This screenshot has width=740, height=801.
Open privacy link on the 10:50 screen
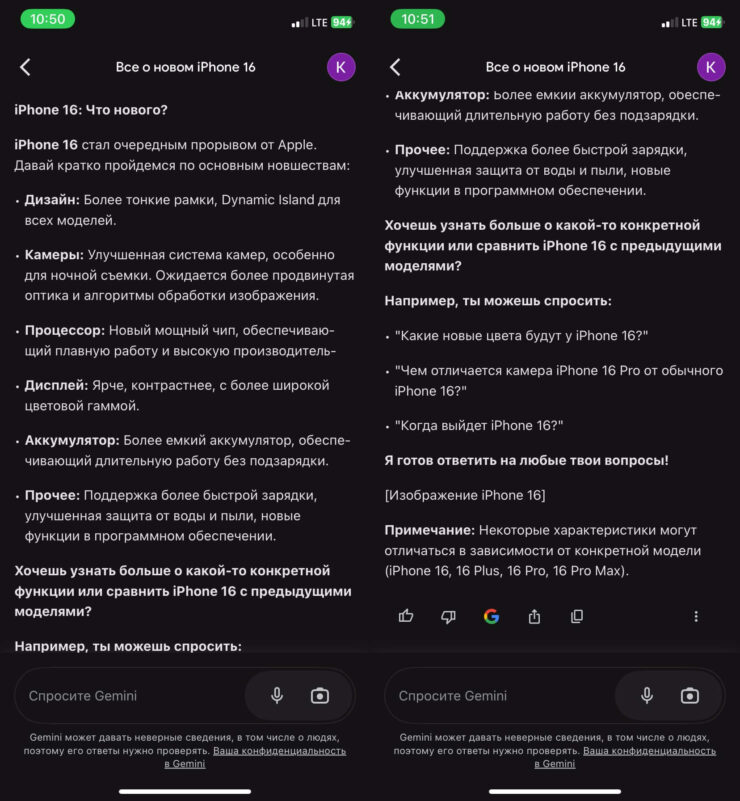pyautogui.click(x=279, y=750)
